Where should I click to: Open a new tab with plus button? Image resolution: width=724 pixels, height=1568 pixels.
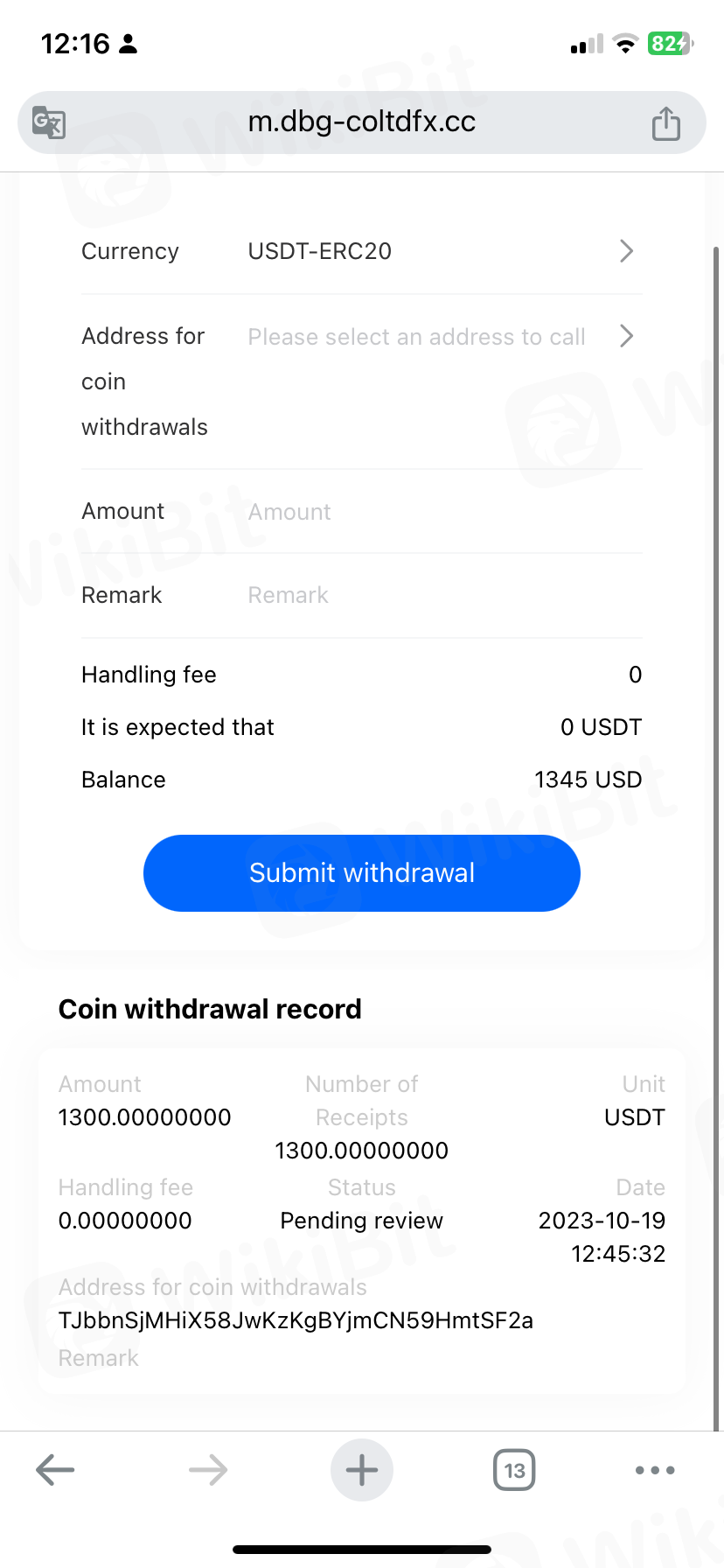(x=361, y=1470)
